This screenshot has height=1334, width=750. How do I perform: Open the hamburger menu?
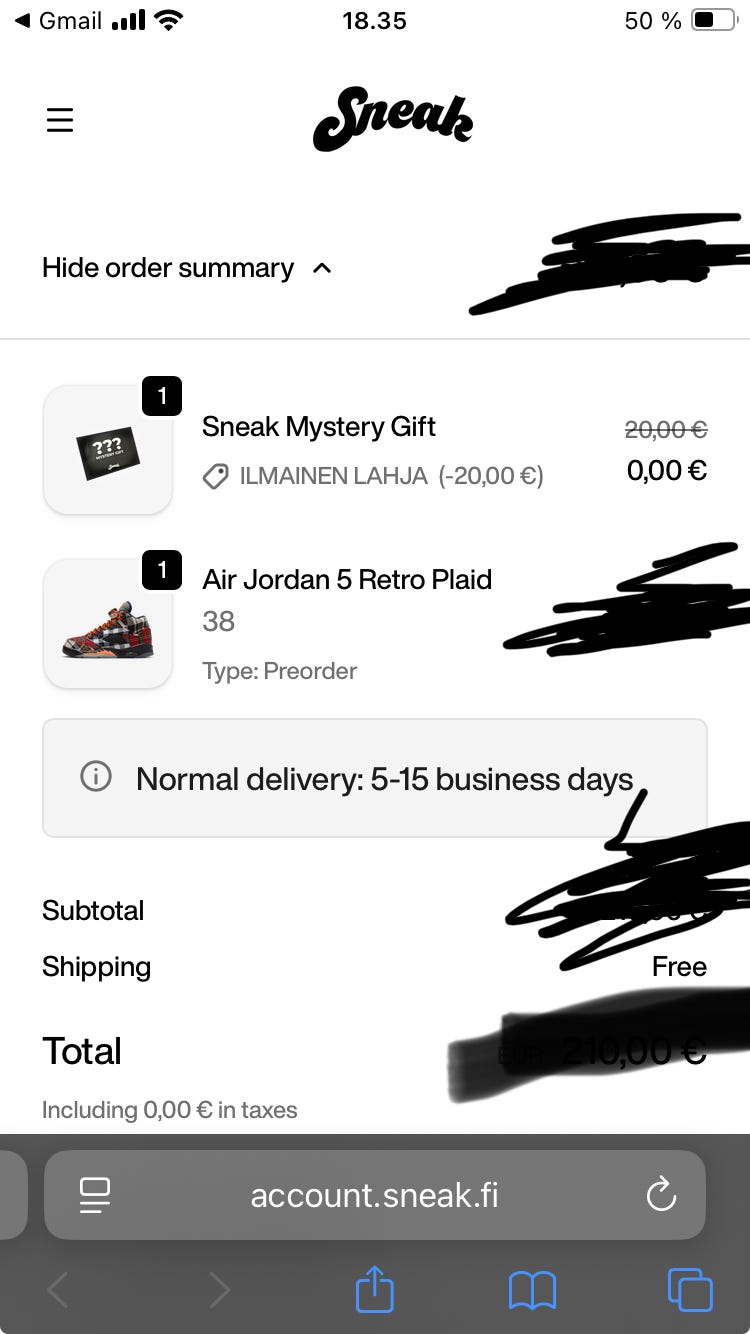tap(60, 121)
